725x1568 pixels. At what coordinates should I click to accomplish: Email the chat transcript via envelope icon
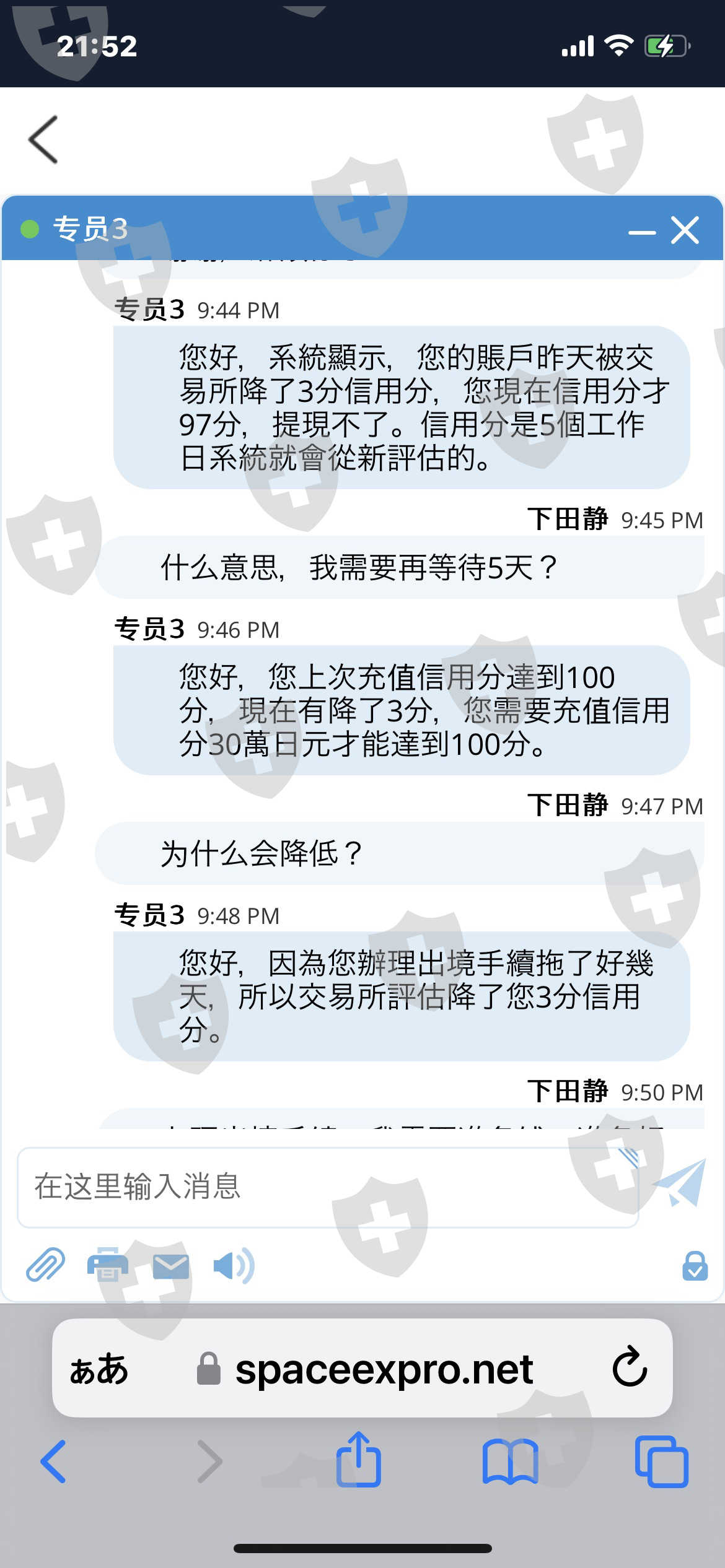point(171,1266)
